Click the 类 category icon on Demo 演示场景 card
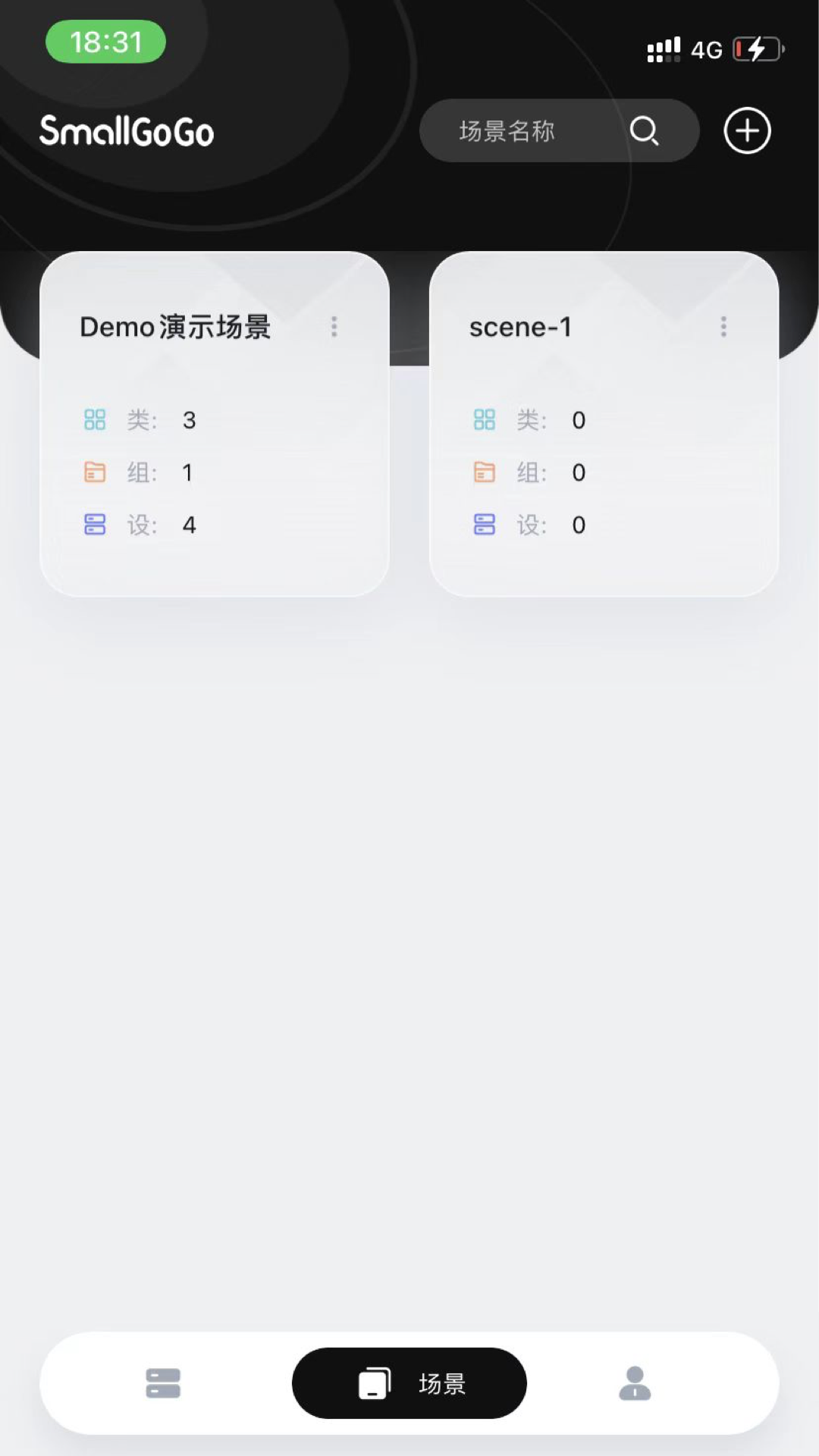 [x=94, y=419]
